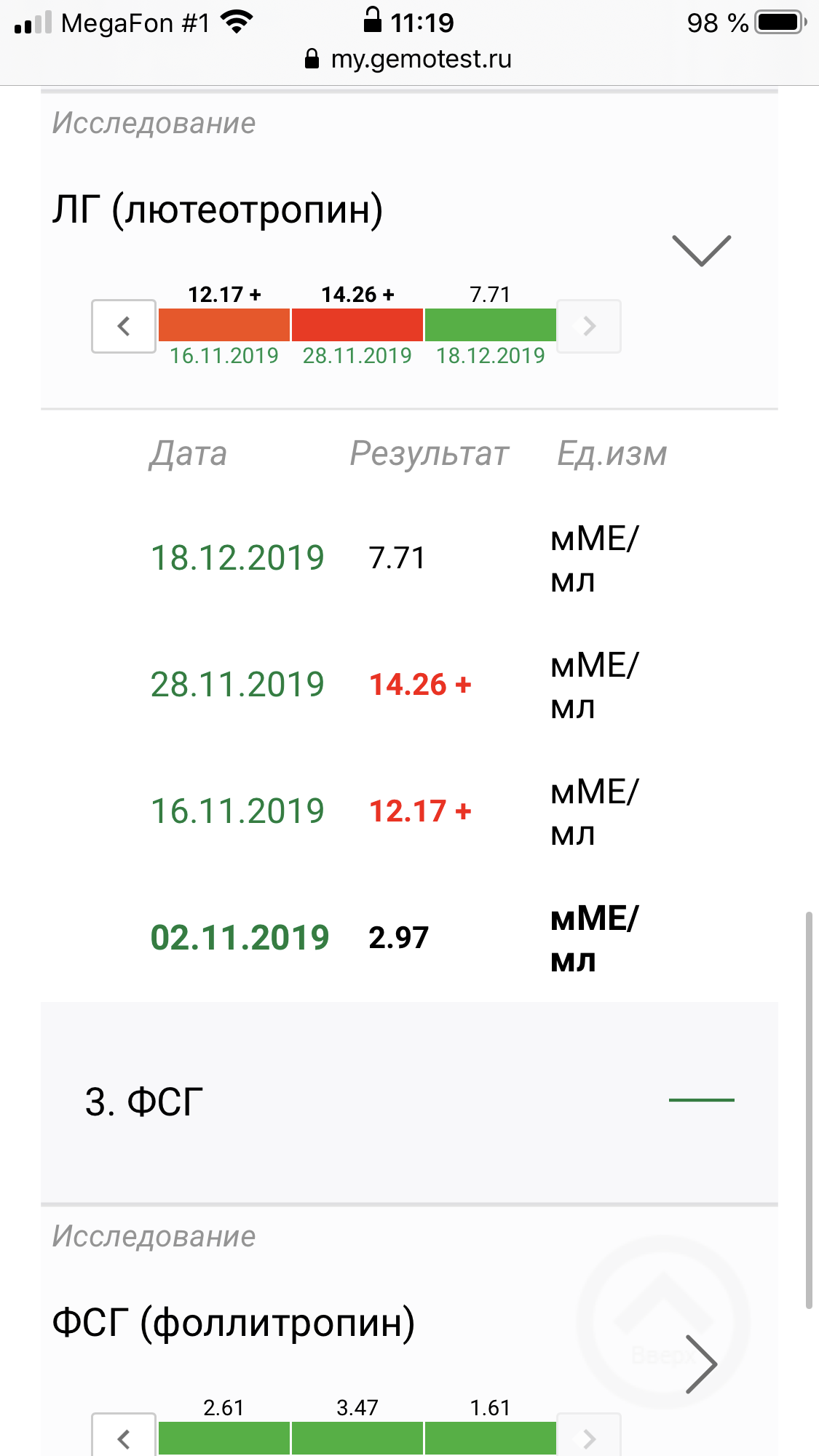
Task: Select the 28.11.2019 bar in ЛГ chart
Action: [x=357, y=325]
